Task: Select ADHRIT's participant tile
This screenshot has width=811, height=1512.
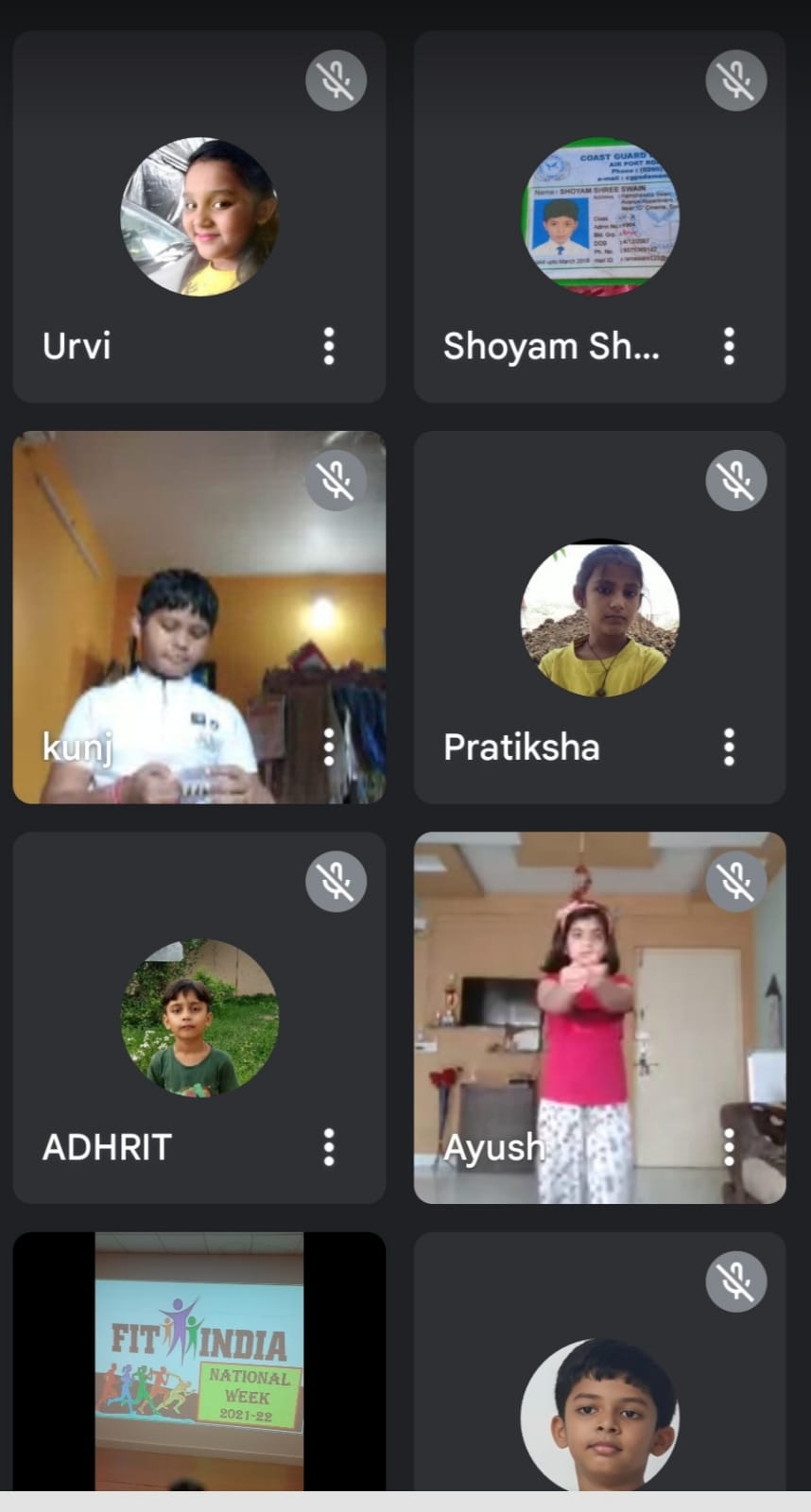Action: click(x=198, y=1018)
